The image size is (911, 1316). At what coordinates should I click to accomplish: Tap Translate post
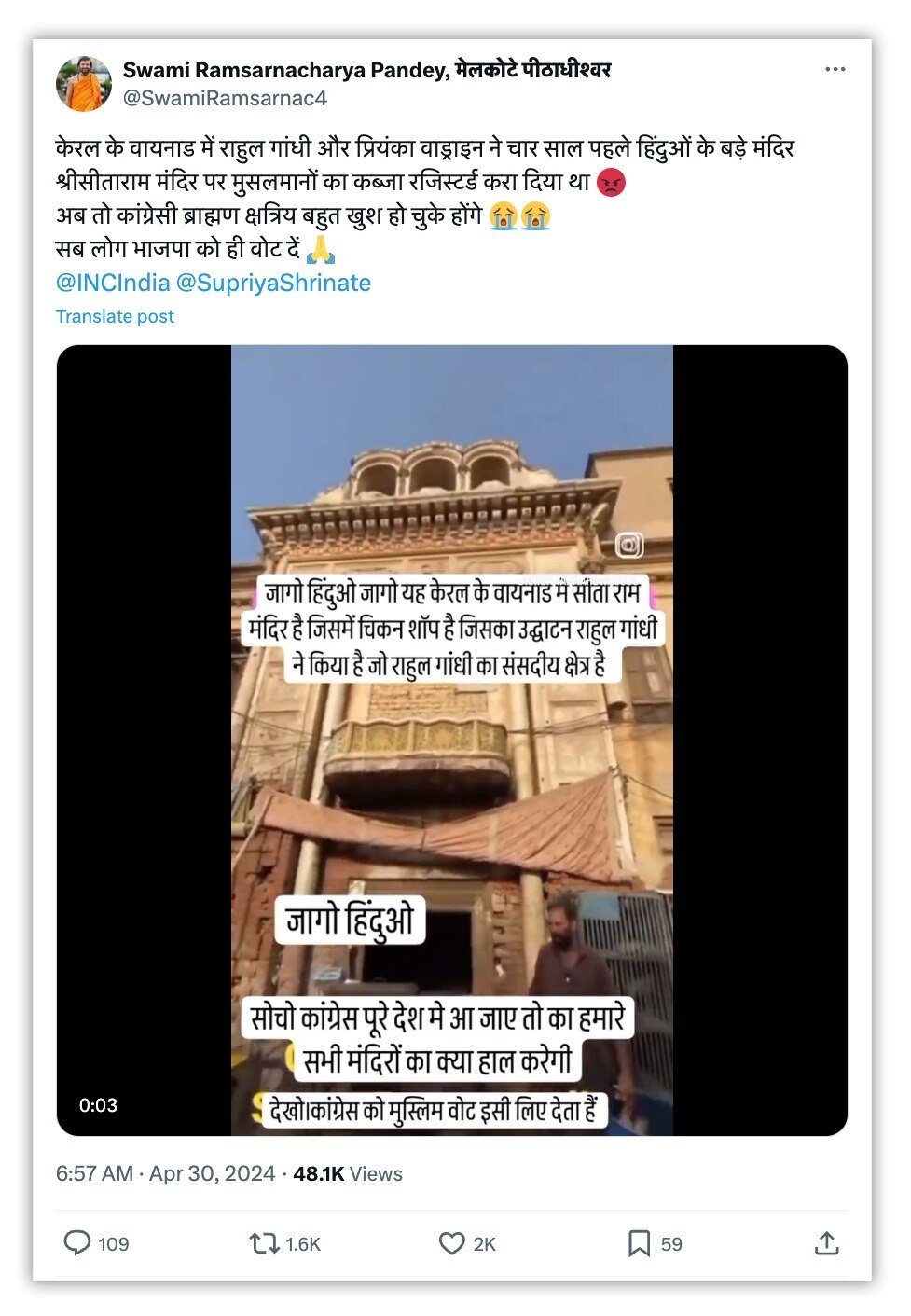coord(115,316)
